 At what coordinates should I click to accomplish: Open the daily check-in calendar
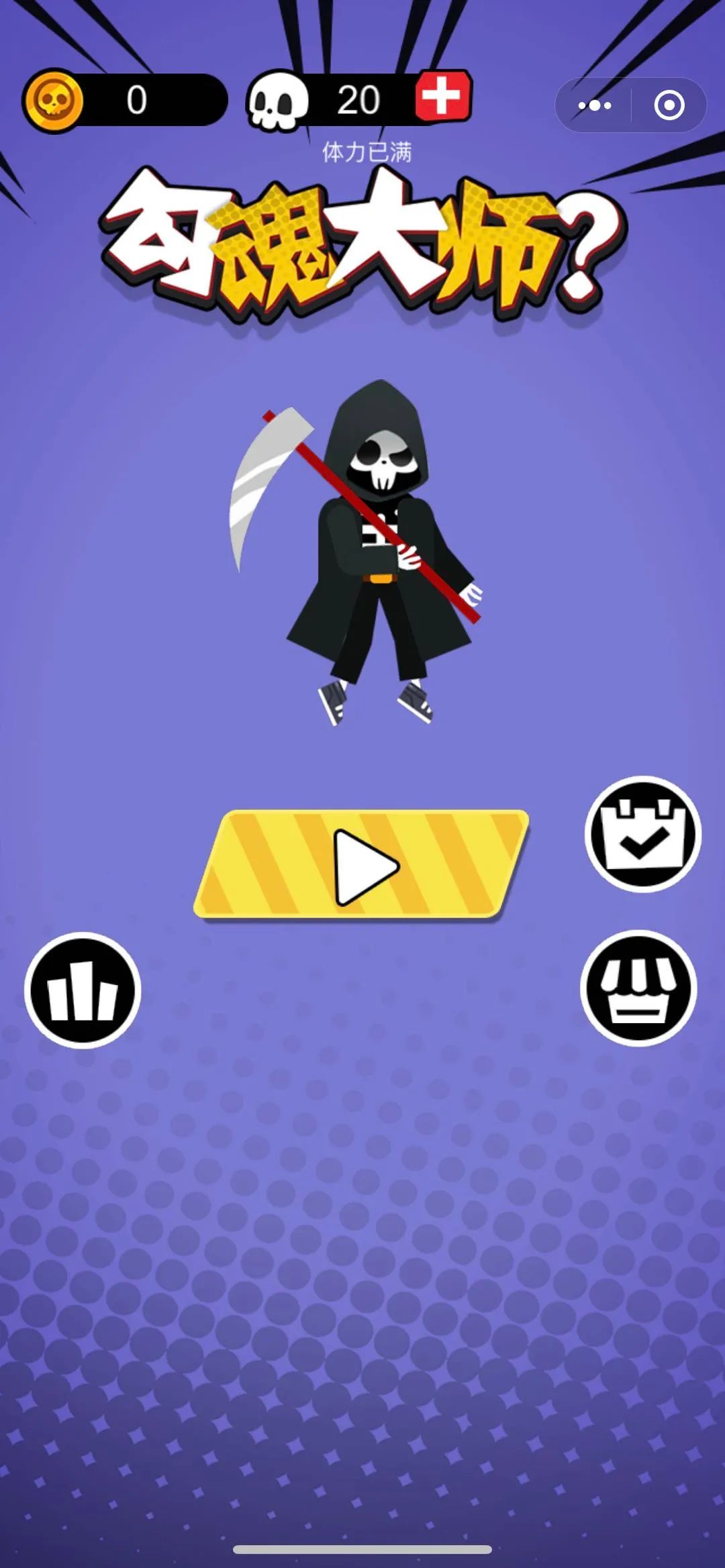point(642,834)
